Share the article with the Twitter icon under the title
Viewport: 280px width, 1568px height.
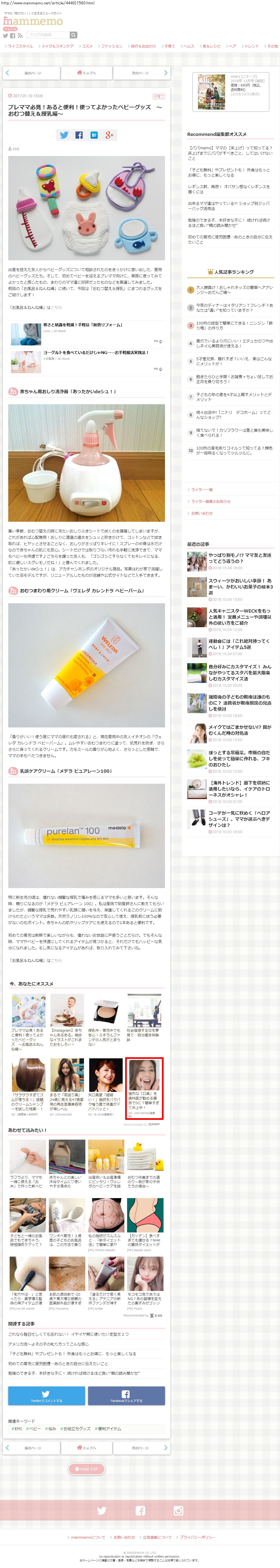pos(64,135)
